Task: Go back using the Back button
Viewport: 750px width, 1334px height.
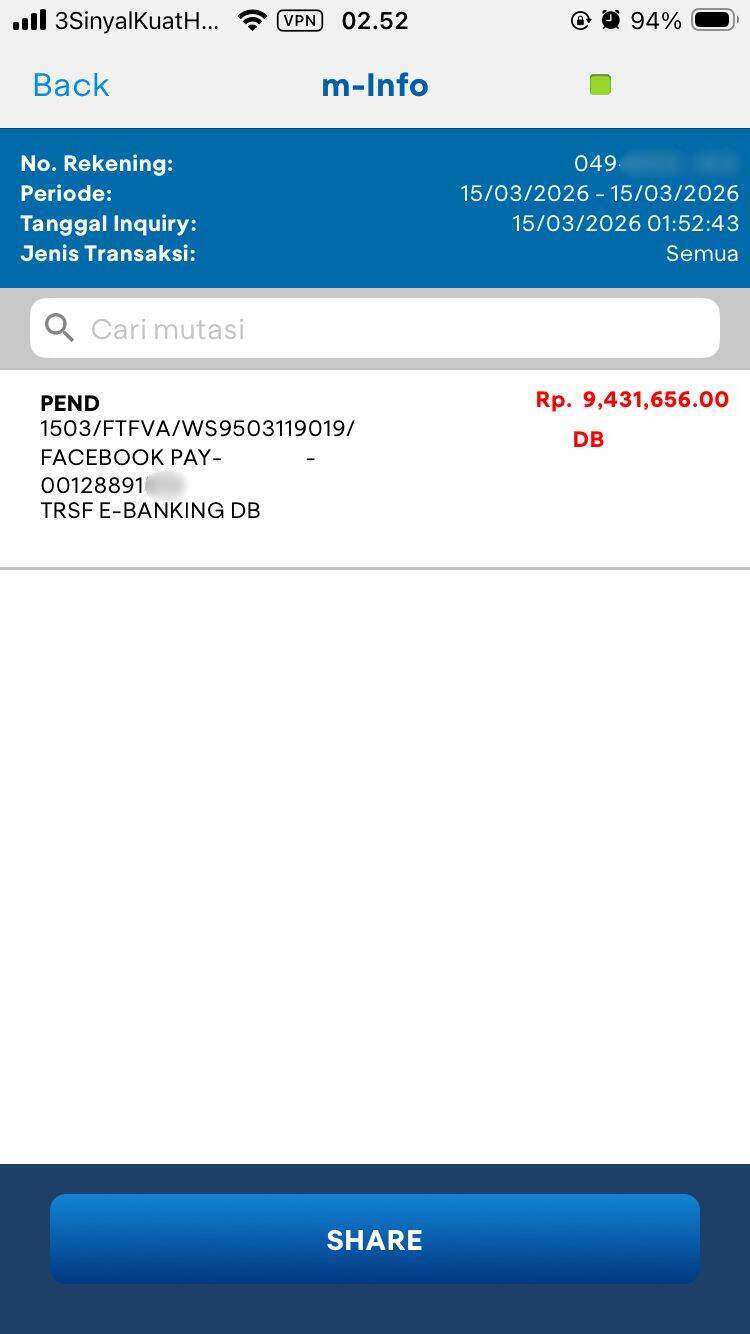Action: 70,85
